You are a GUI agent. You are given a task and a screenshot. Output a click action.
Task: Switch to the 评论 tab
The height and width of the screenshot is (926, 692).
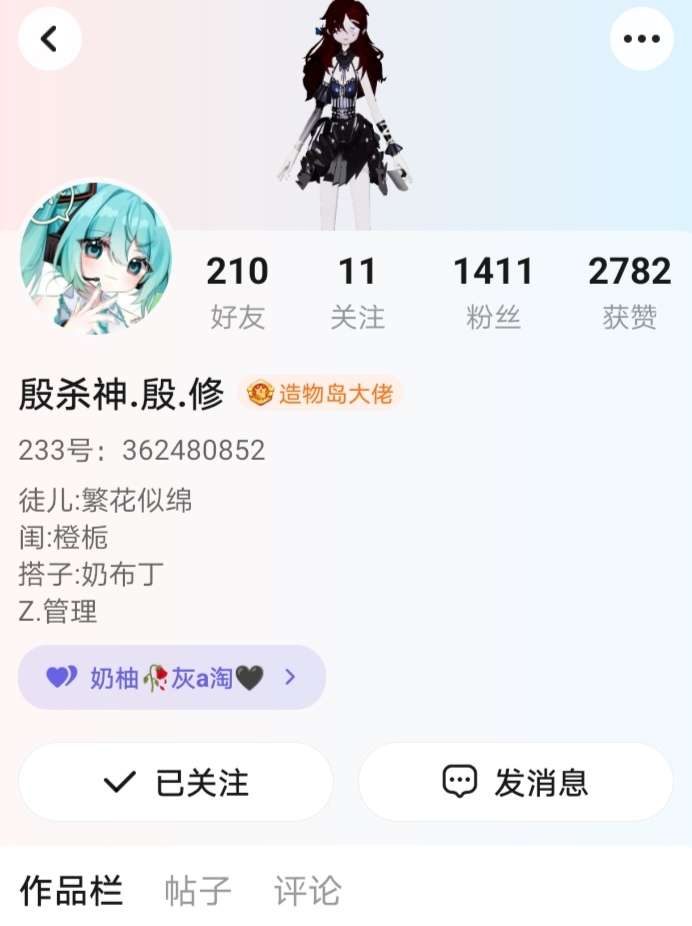coord(307,891)
